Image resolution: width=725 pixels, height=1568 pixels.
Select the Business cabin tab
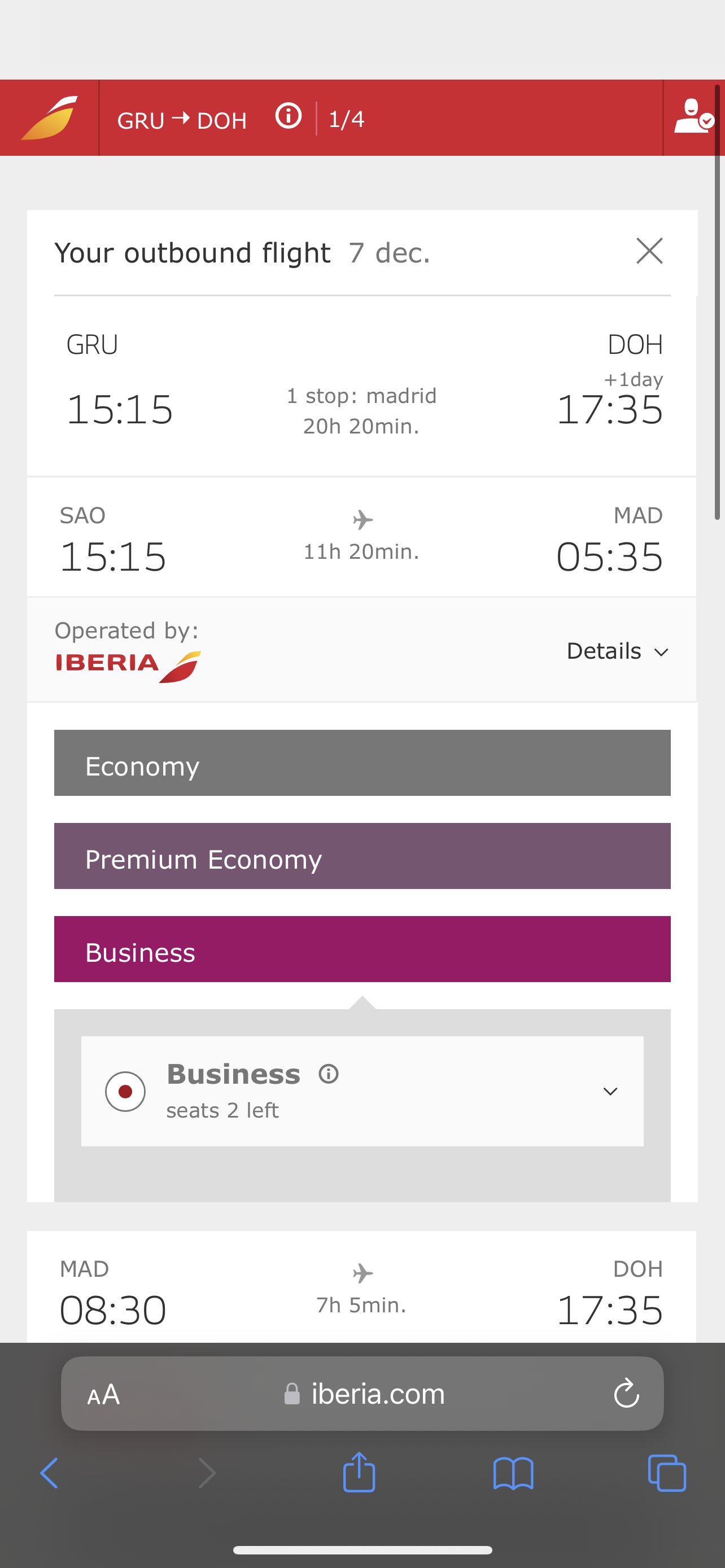(x=362, y=949)
